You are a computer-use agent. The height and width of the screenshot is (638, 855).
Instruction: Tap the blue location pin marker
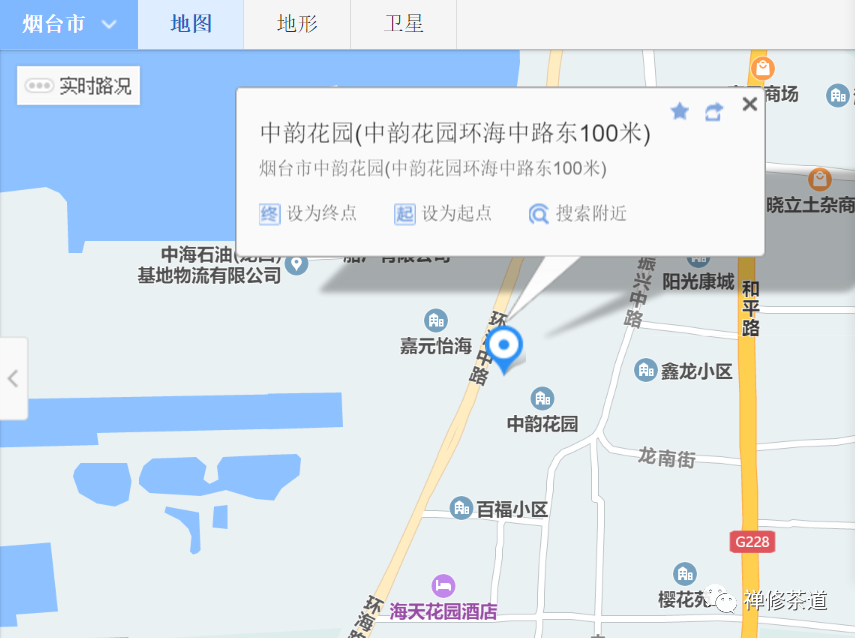tap(505, 346)
